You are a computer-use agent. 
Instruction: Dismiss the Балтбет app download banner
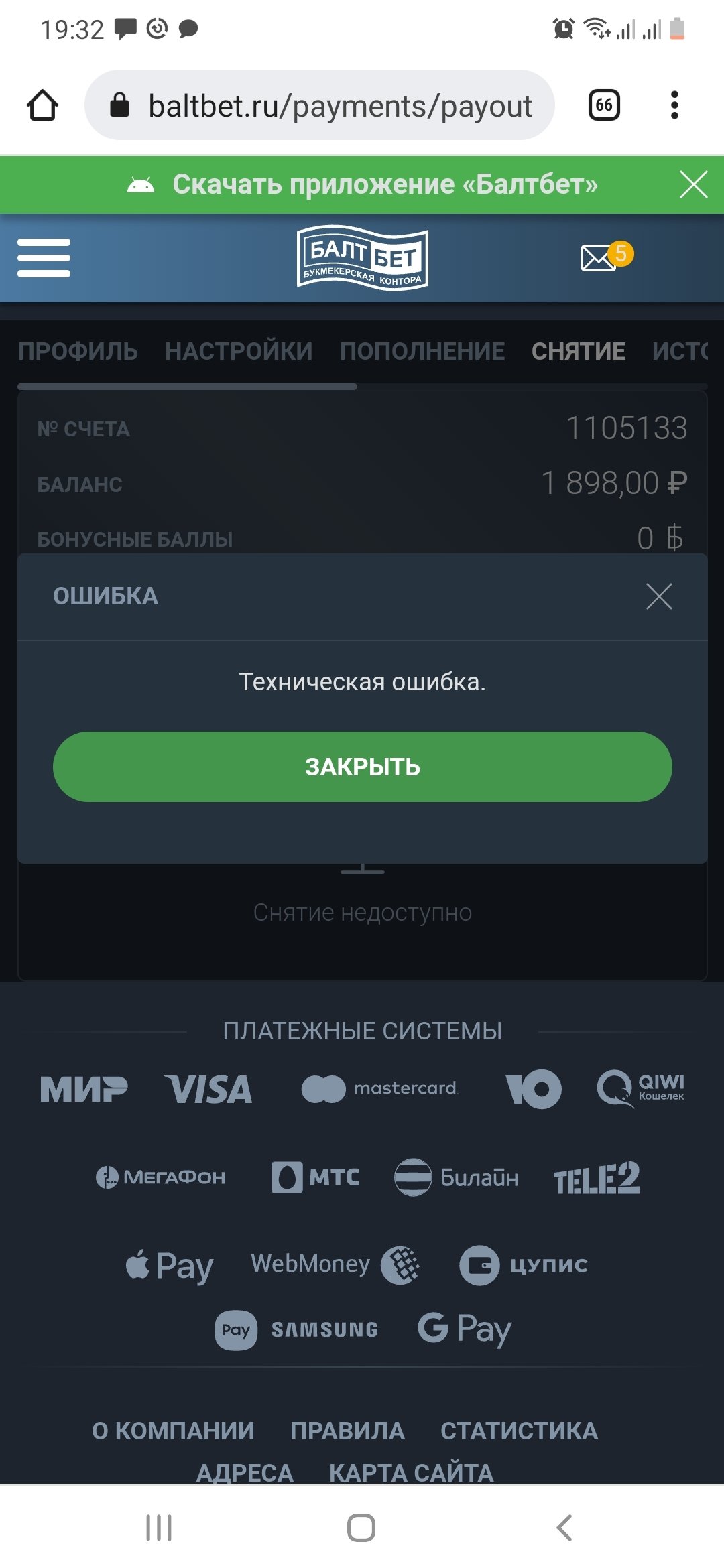click(693, 184)
